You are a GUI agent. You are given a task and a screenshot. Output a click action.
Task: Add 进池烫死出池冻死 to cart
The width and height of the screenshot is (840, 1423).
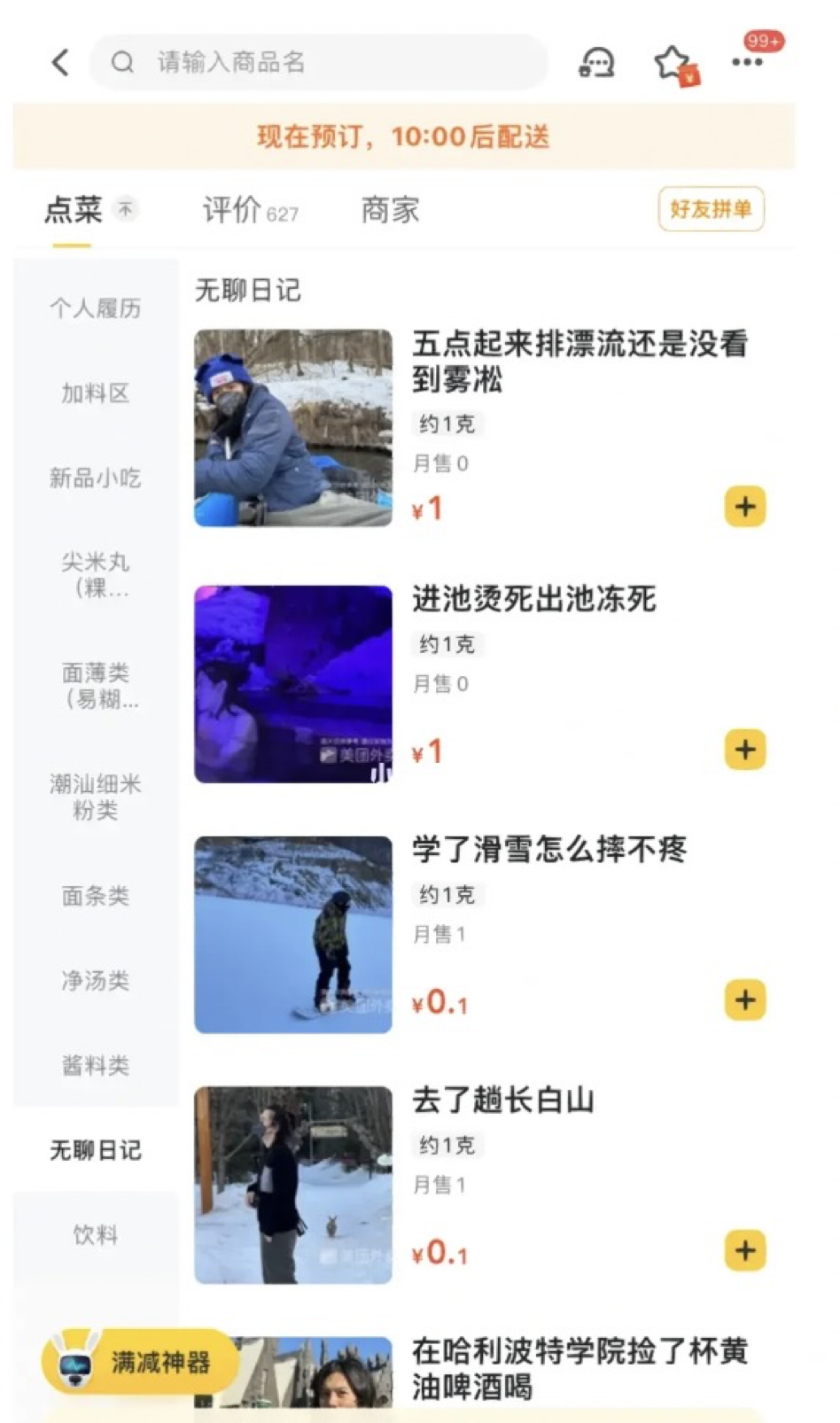click(x=745, y=750)
